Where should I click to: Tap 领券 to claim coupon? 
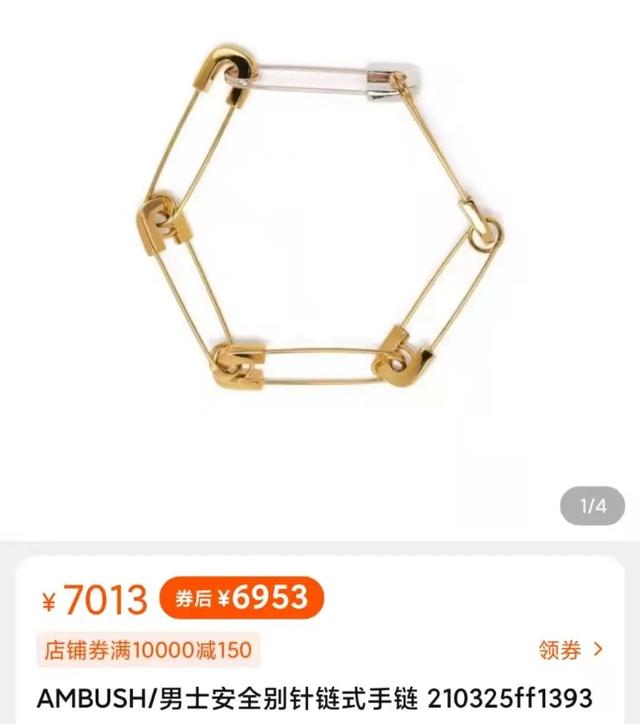click(x=571, y=650)
